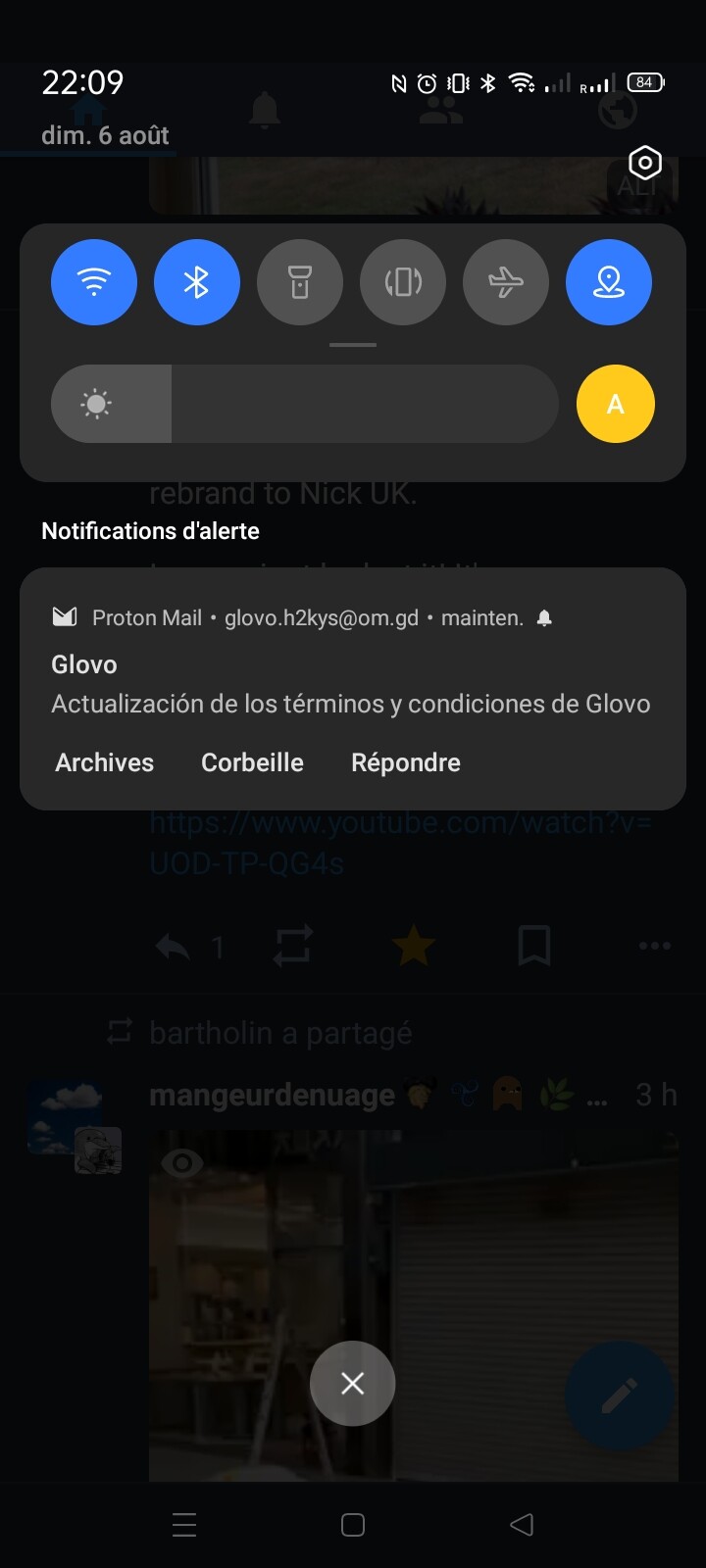Switch on the flashlight
This screenshot has width=706, height=1568.
tap(300, 282)
